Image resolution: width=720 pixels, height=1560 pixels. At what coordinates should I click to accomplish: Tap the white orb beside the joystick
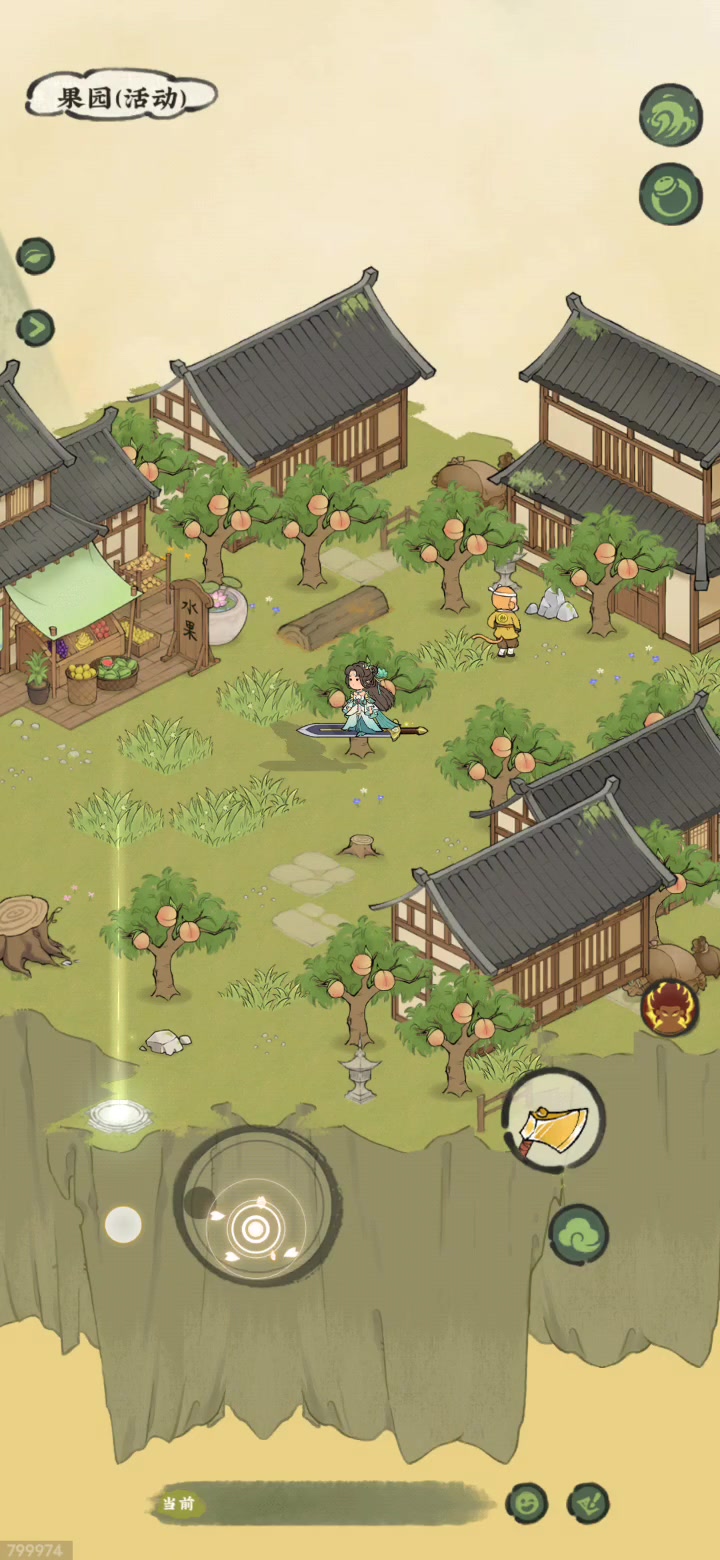[123, 1225]
